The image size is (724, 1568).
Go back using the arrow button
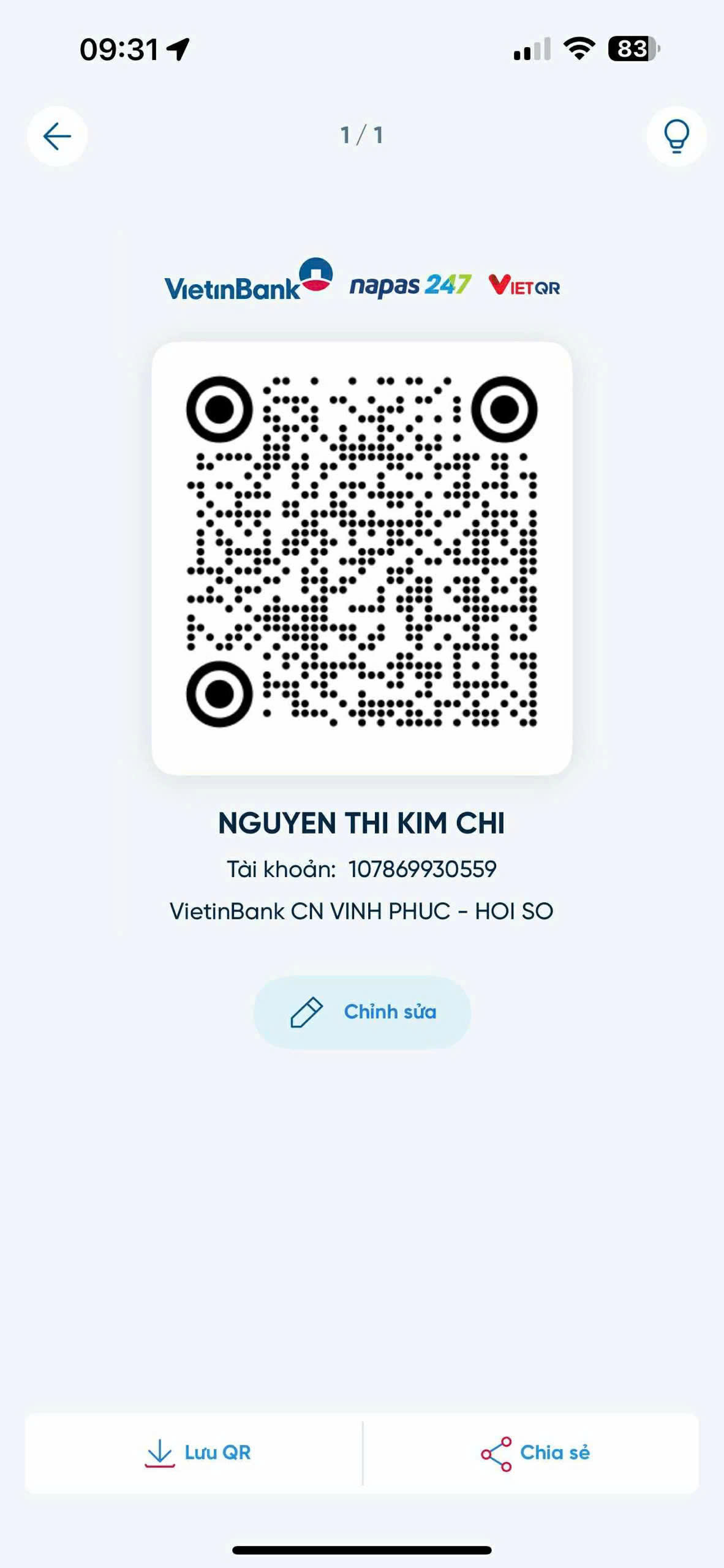pyautogui.click(x=57, y=136)
